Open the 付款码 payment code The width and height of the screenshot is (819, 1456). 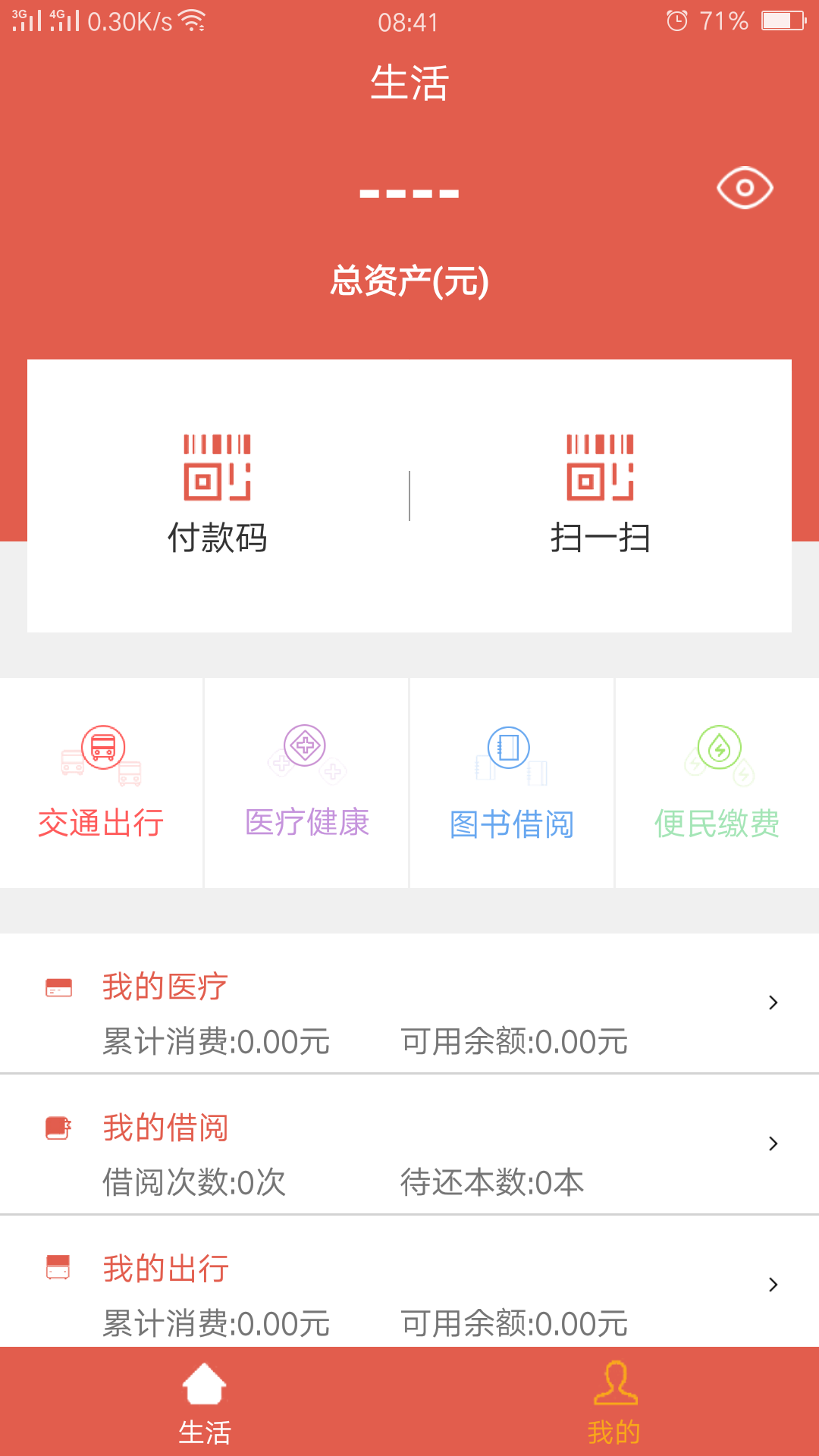click(218, 494)
